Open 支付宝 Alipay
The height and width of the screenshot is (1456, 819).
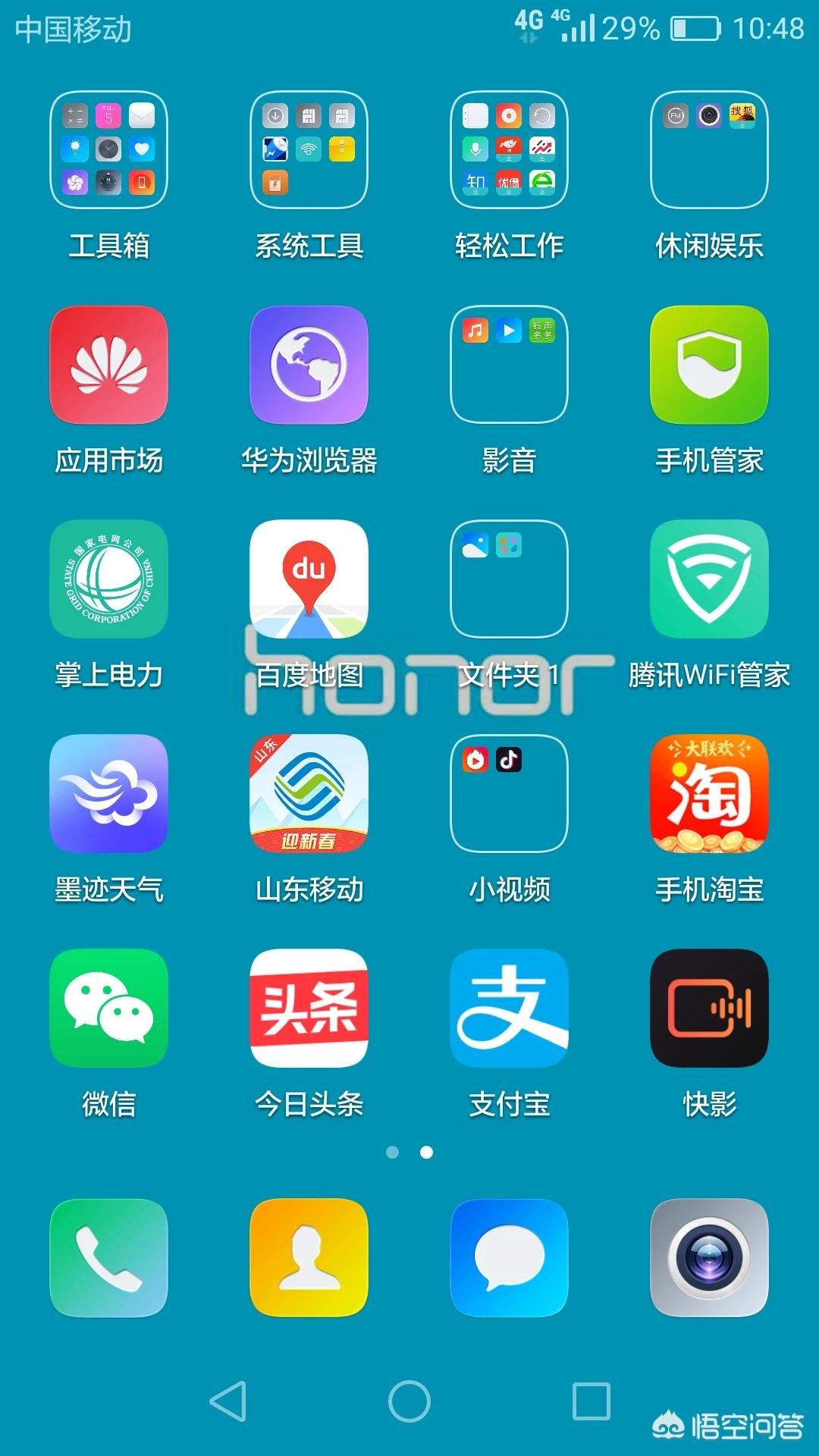(509, 1008)
